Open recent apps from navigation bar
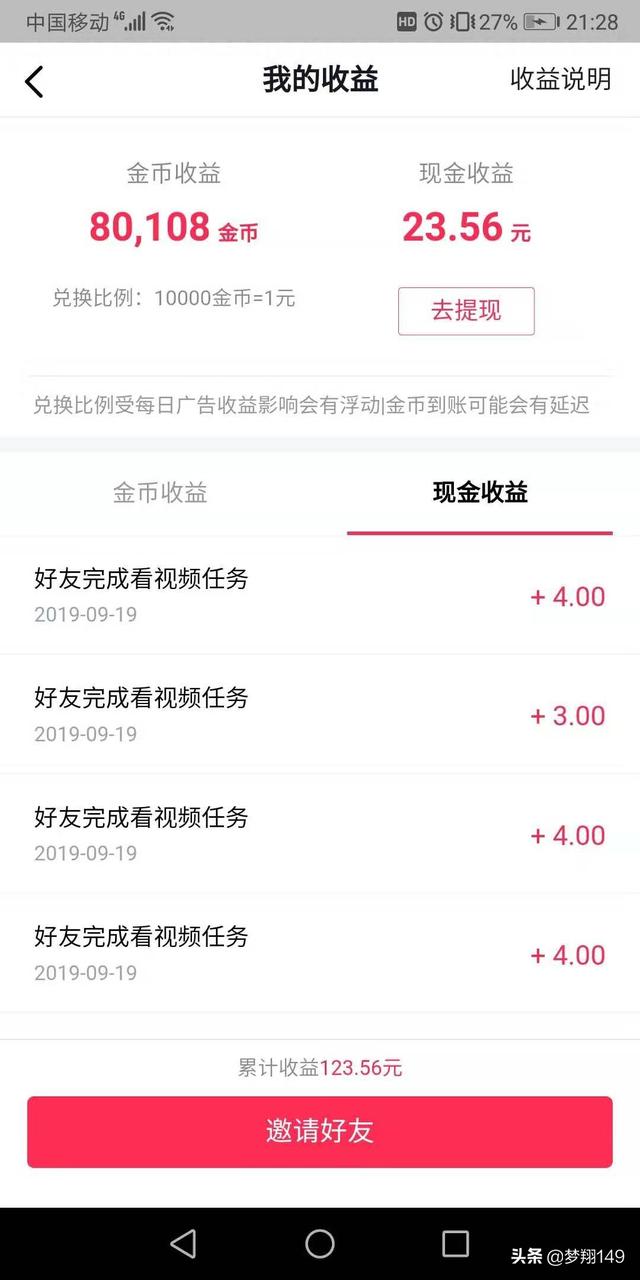The height and width of the screenshot is (1280, 640). (x=455, y=1243)
